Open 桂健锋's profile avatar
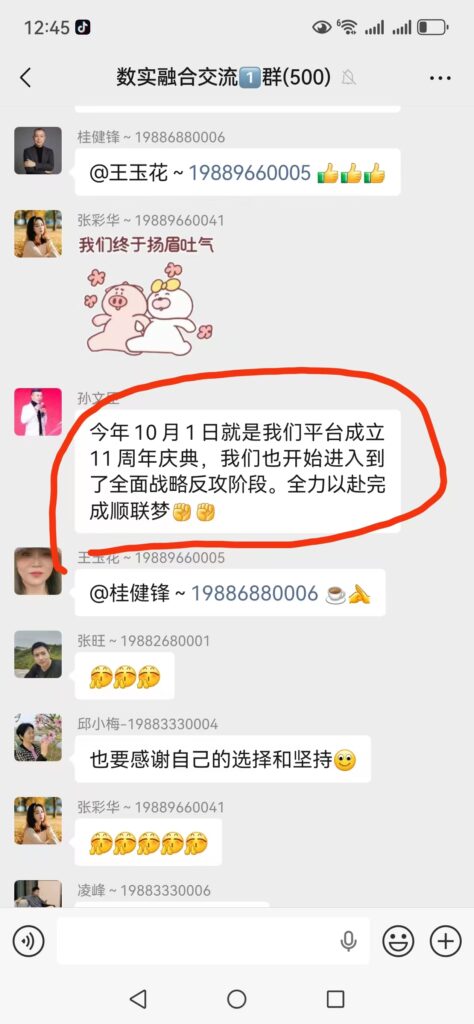This screenshot has height=1024, width=474. coord(38,150)
